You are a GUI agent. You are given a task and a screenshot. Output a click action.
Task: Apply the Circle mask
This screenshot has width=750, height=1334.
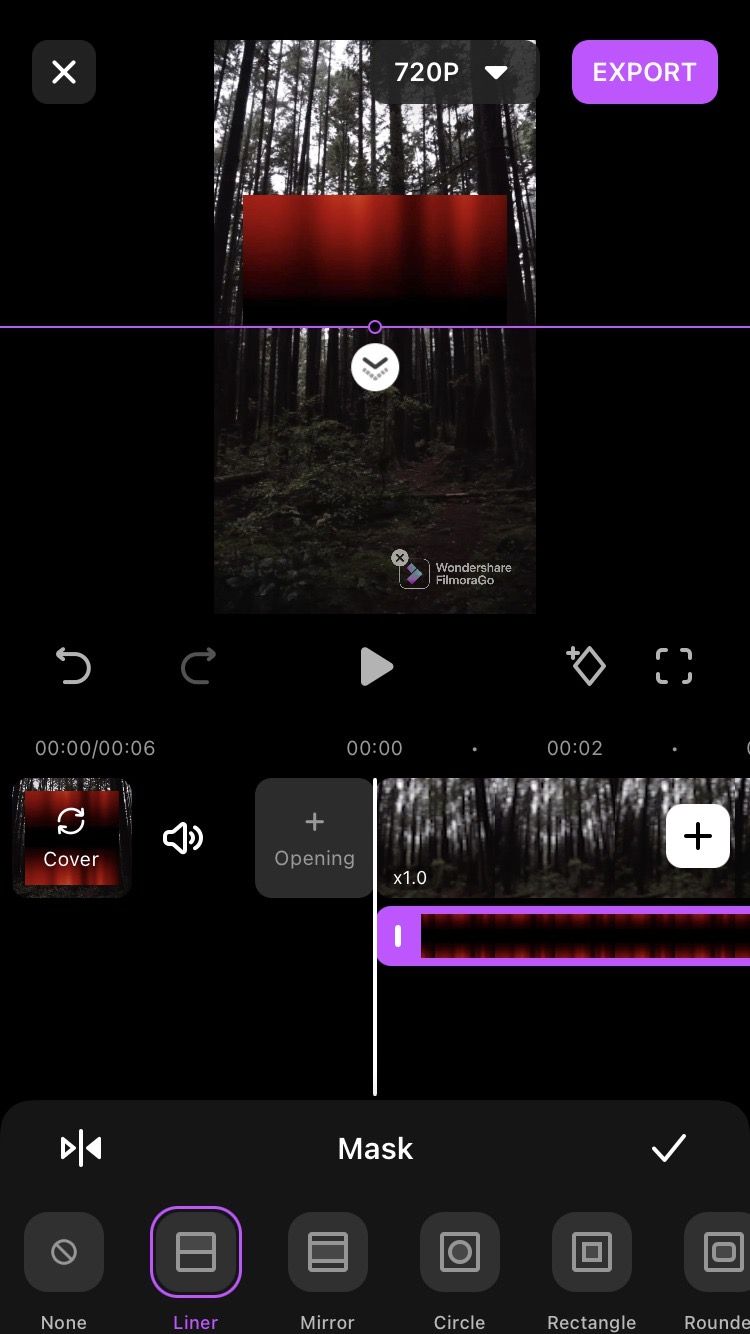coord(460,1252)
